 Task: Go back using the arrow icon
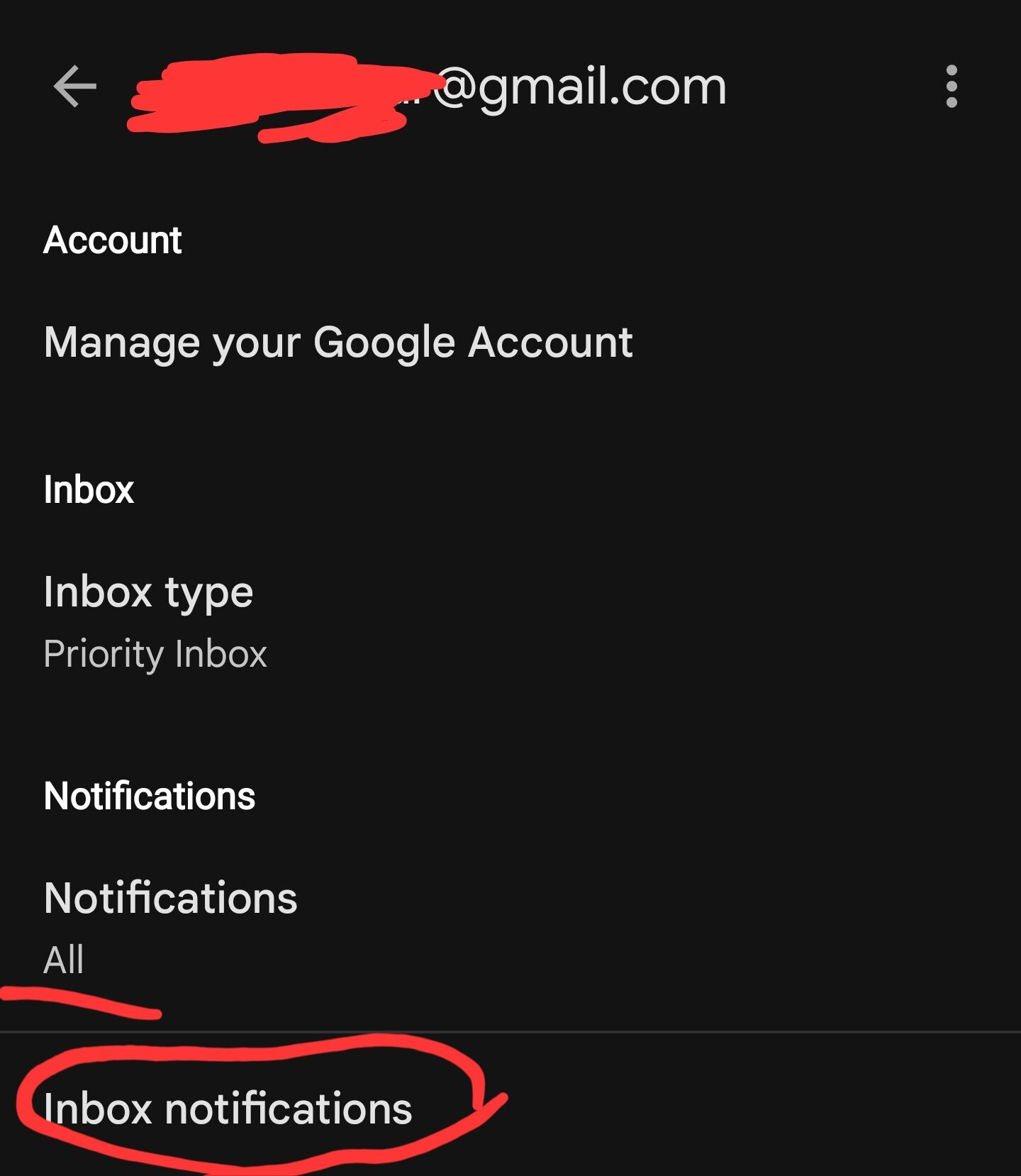[74, 87]
